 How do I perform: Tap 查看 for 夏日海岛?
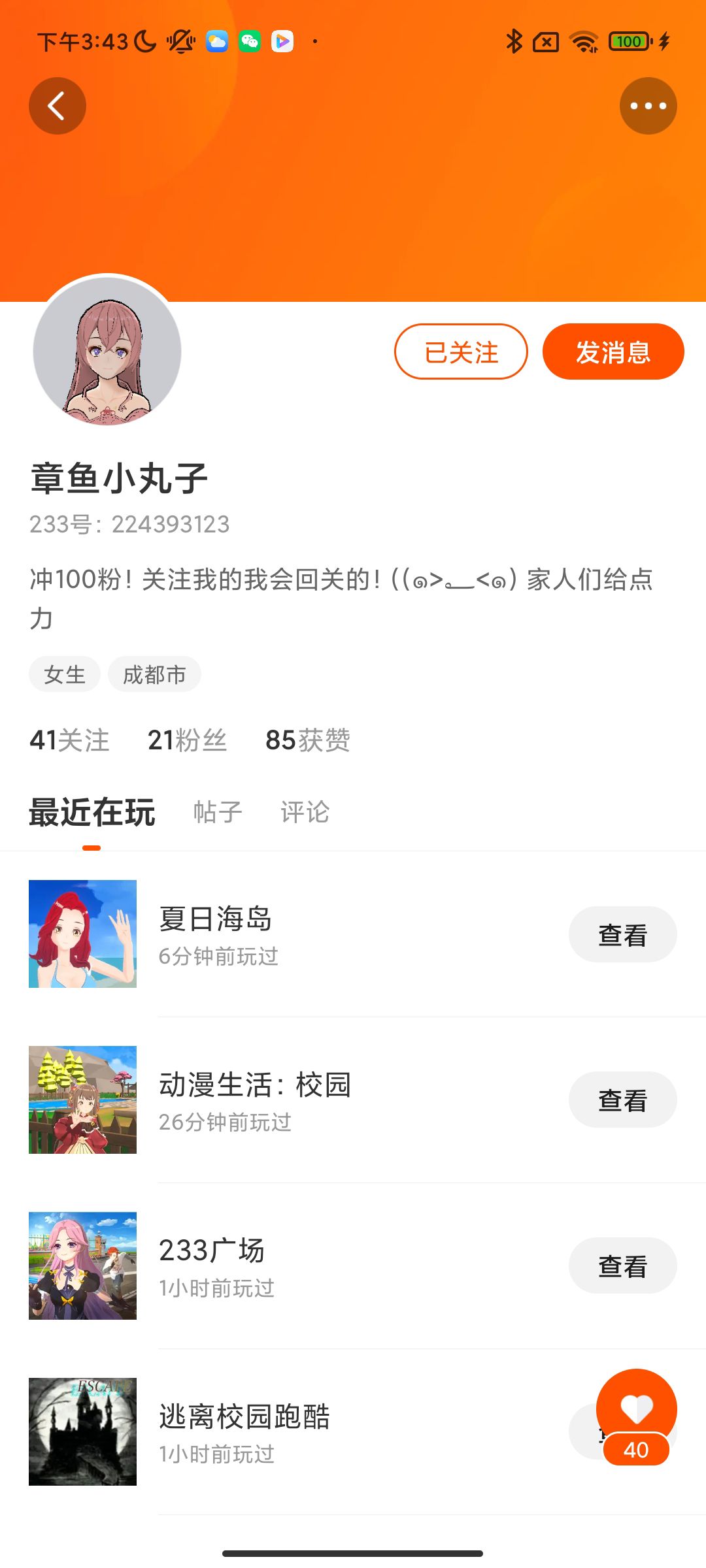[622, 934]
